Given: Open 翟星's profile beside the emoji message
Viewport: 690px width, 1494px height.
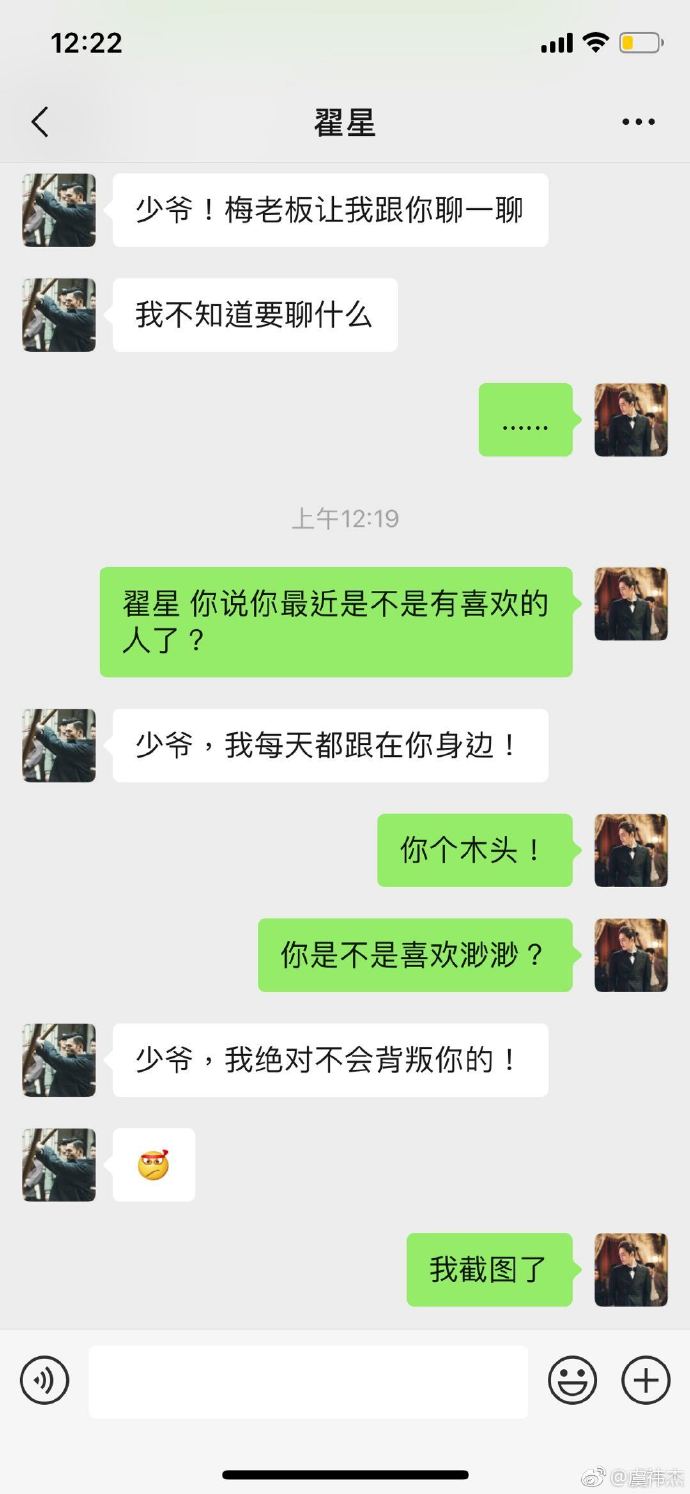Looking at the screenshot, I should (59, 1164).
